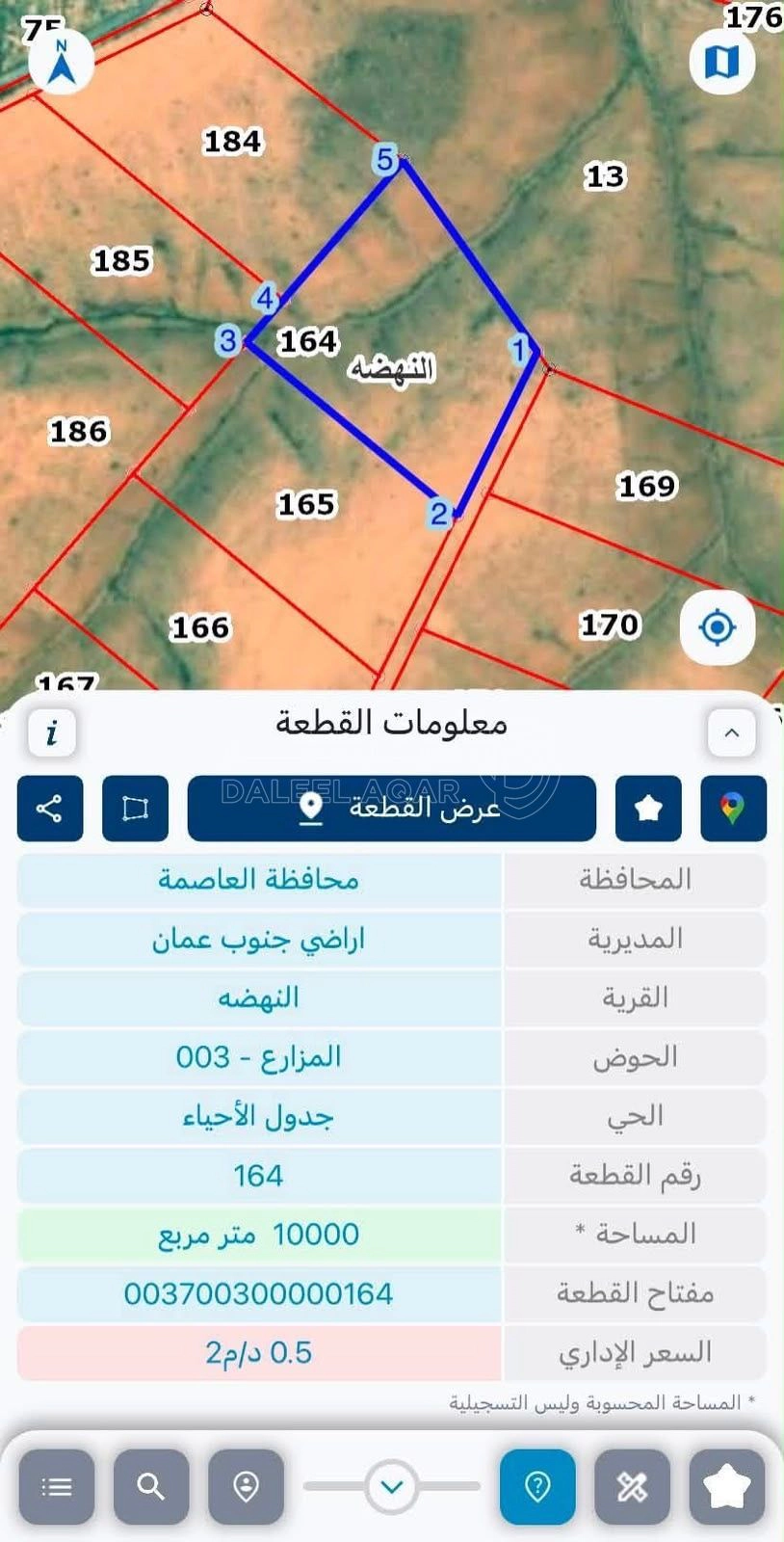784x1542 pixels.
Task: Tap the parcel boundary polygon icon
Action: pos(136,809)
